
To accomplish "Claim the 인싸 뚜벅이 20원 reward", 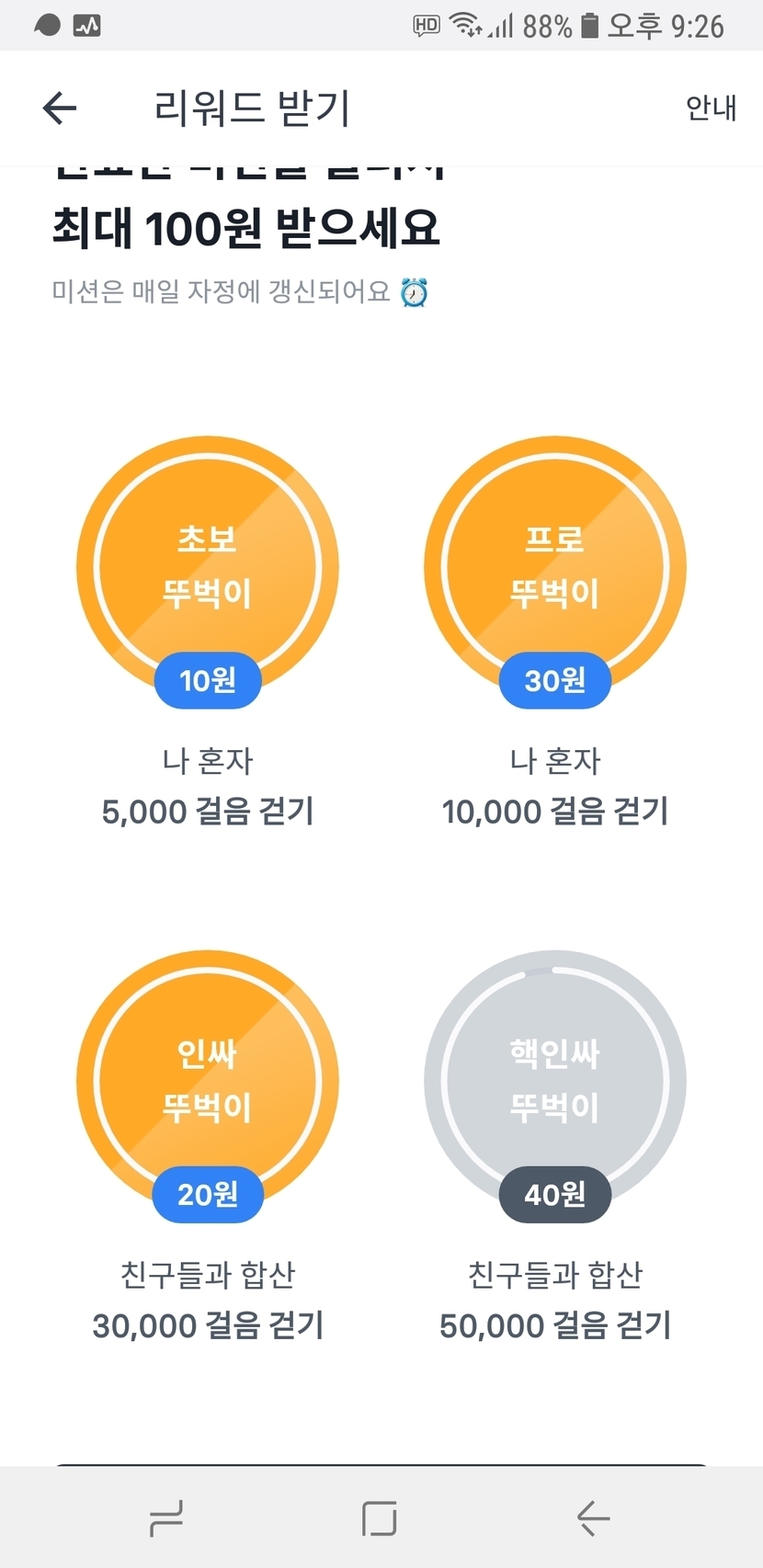I will click(x=208, y=1082).
